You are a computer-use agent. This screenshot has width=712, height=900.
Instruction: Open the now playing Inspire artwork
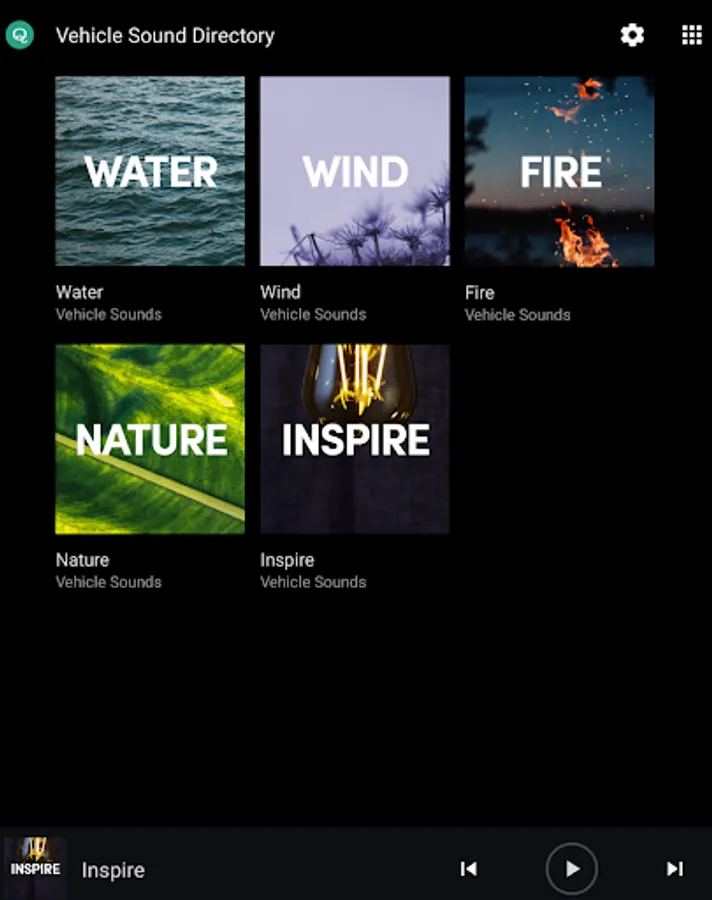[35, 868]
